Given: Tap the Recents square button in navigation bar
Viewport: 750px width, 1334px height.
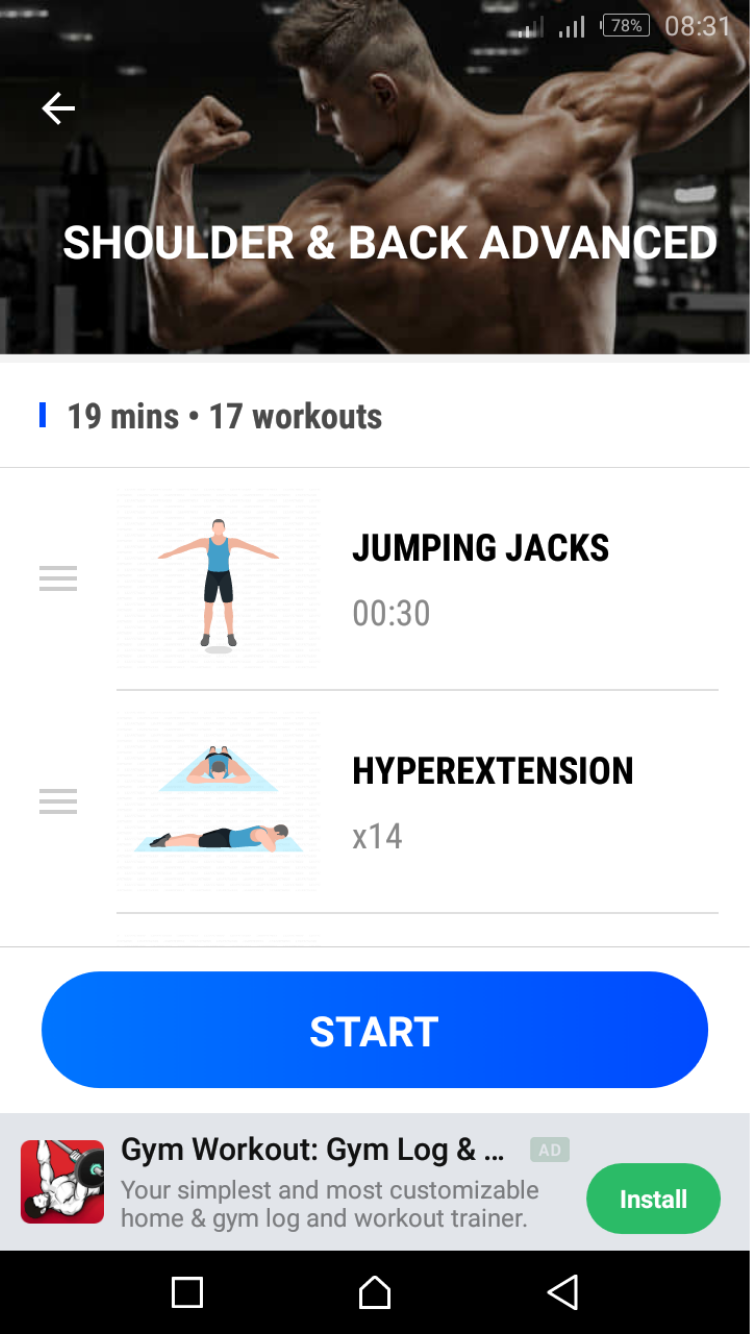Looking at the screenshot, I should point(186,1292).
